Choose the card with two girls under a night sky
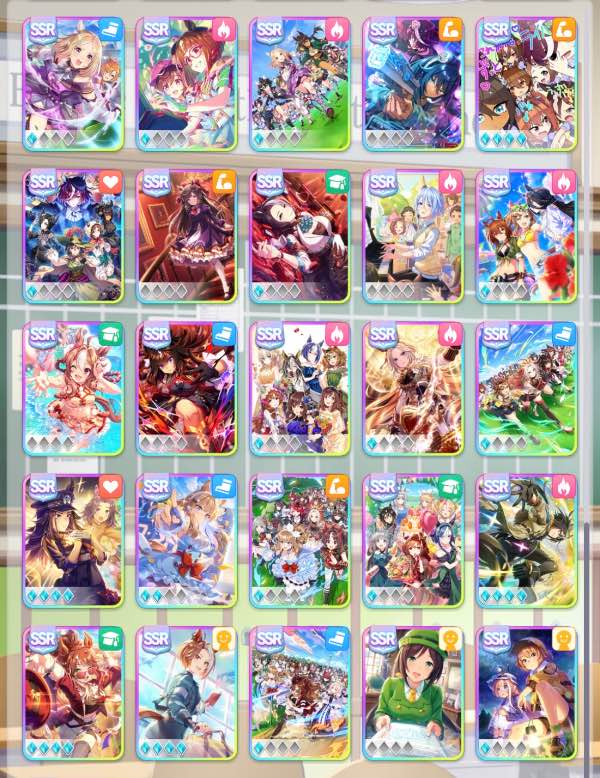 (x=527, y=693)
